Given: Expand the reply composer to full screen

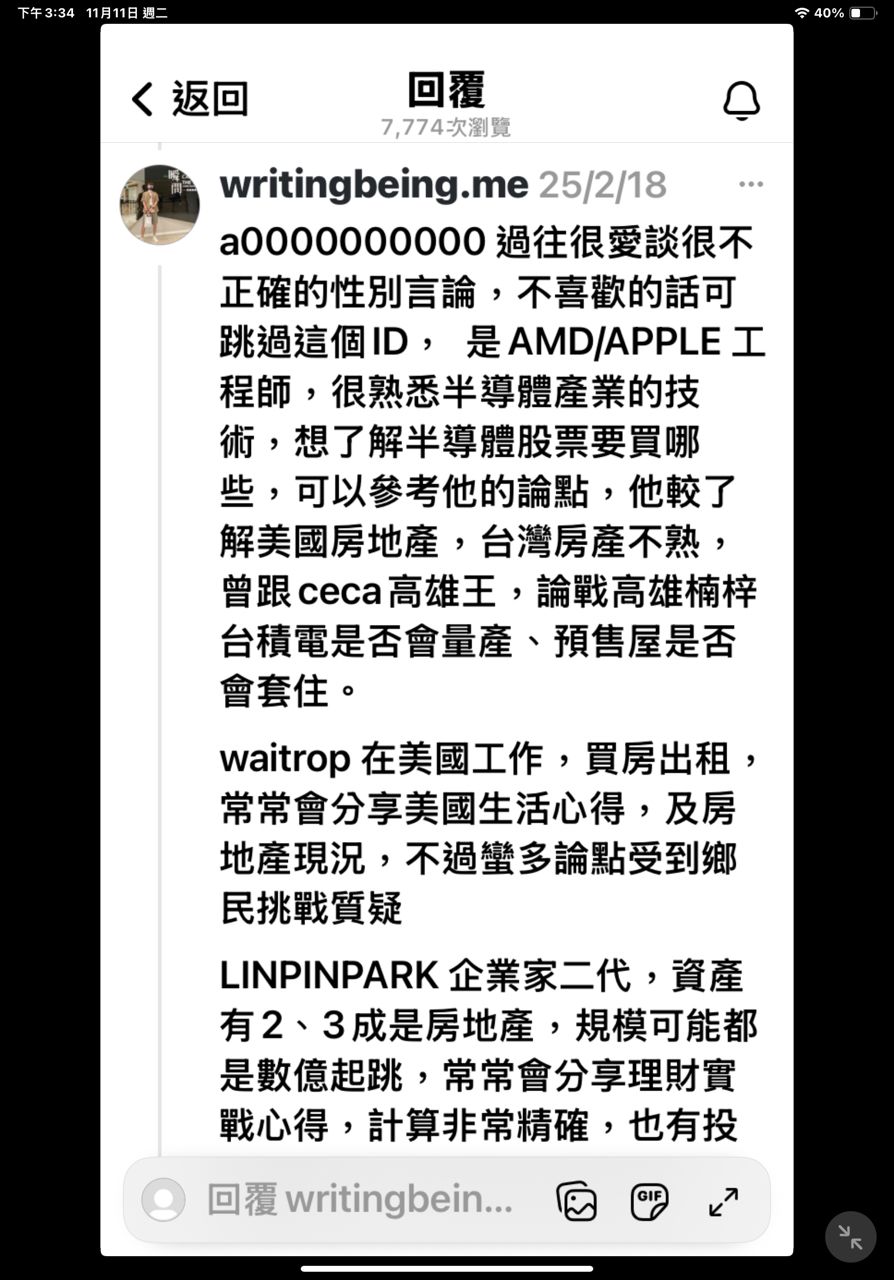Looking at the screenshot, I should [x=723, y=1201].
